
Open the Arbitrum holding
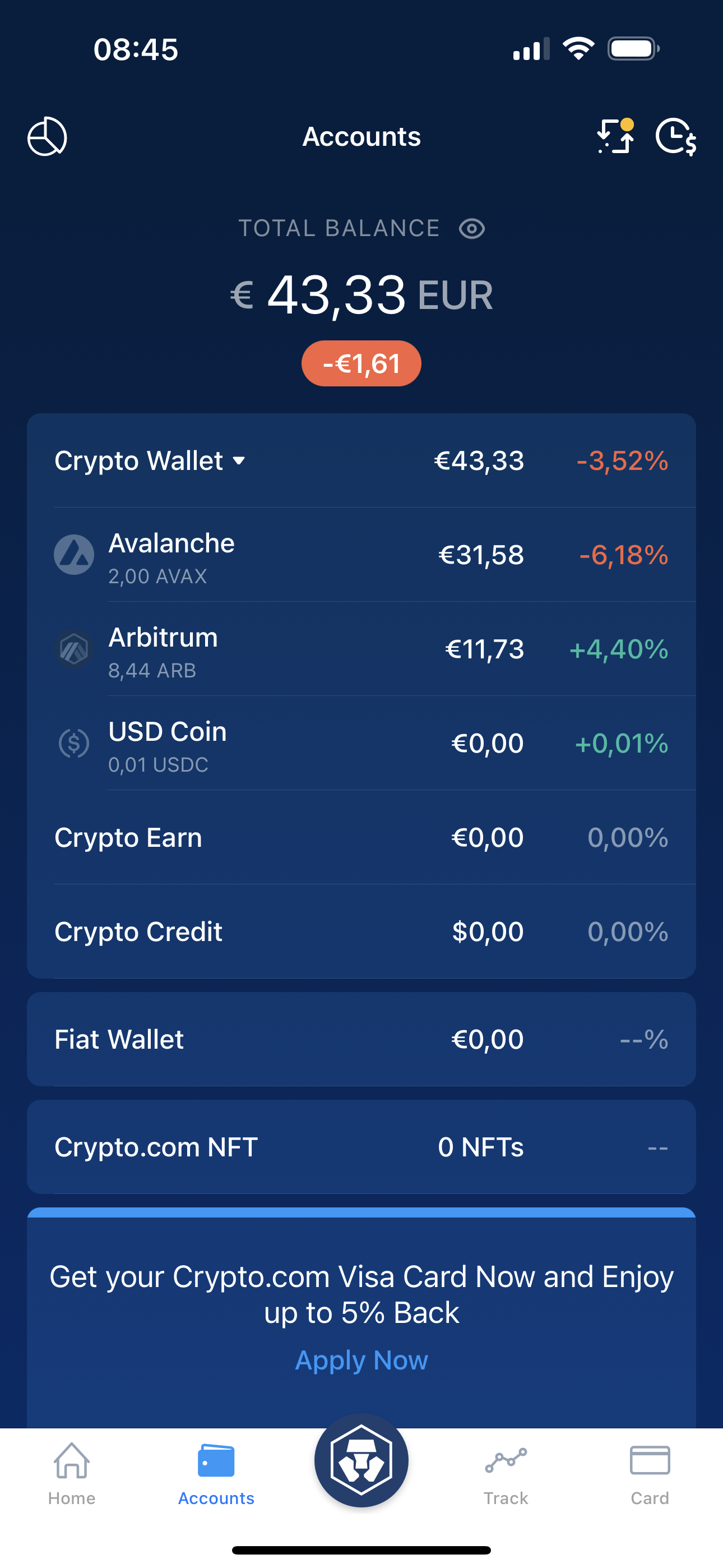click(x=361, y=649)
